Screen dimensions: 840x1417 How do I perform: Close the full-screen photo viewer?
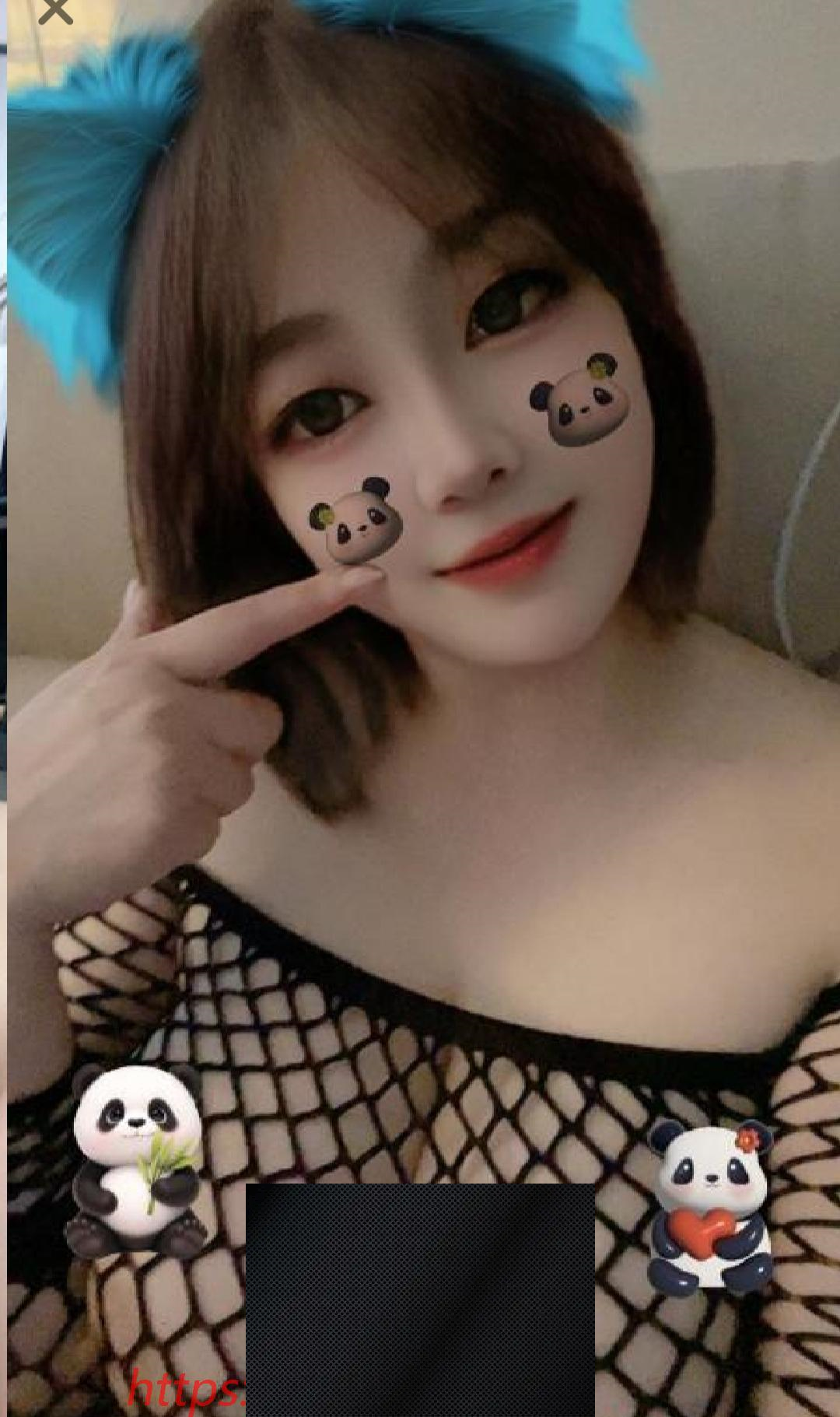54,11
